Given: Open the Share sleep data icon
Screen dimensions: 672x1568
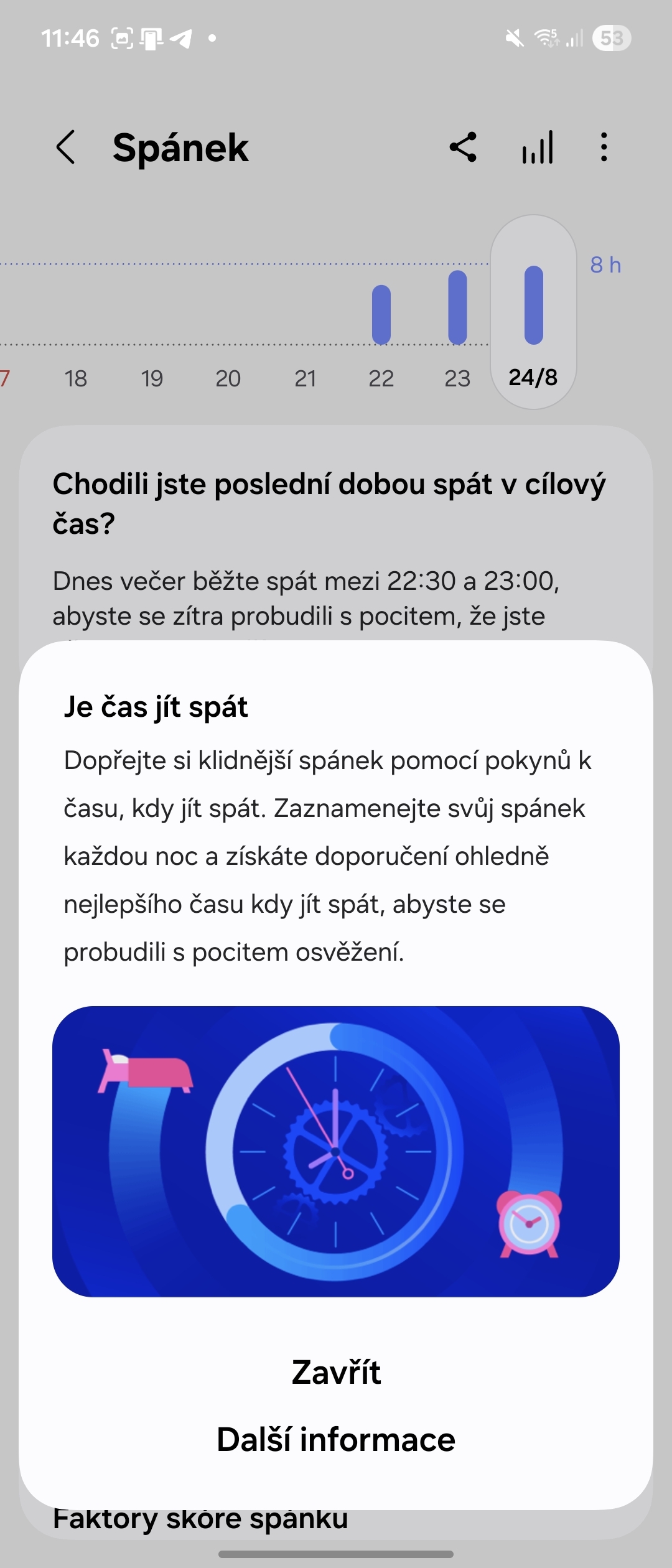Looking at the screenshot, I should click(464, 147).
